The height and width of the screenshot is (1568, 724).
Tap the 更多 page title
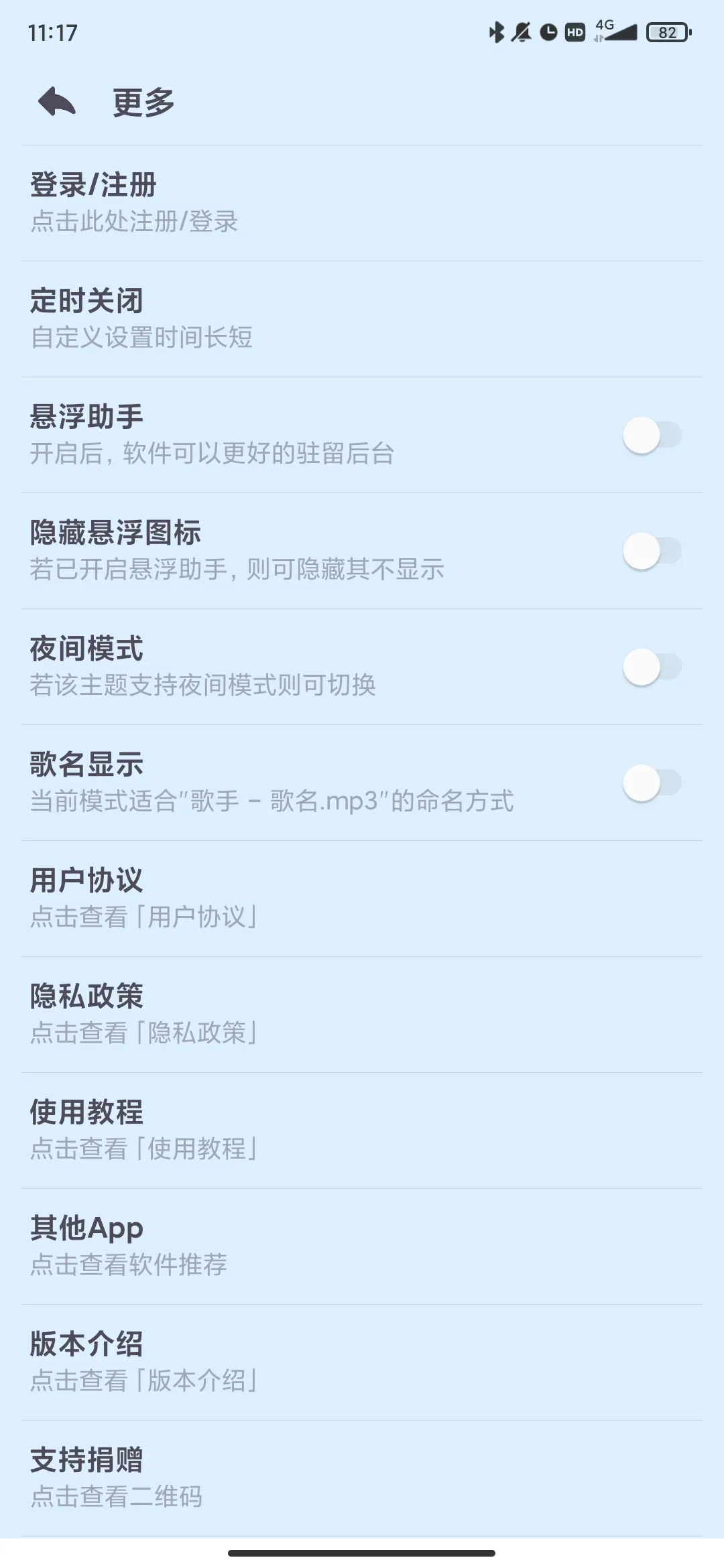pyautogui.click(x=141, y=102)
